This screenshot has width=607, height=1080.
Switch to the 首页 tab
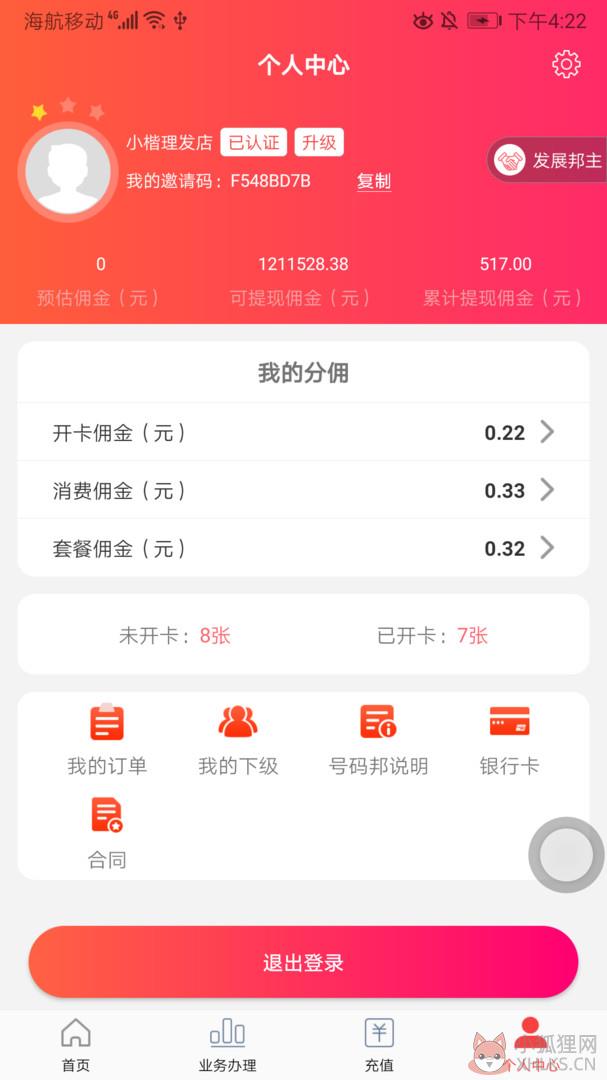click(76, 1045)
